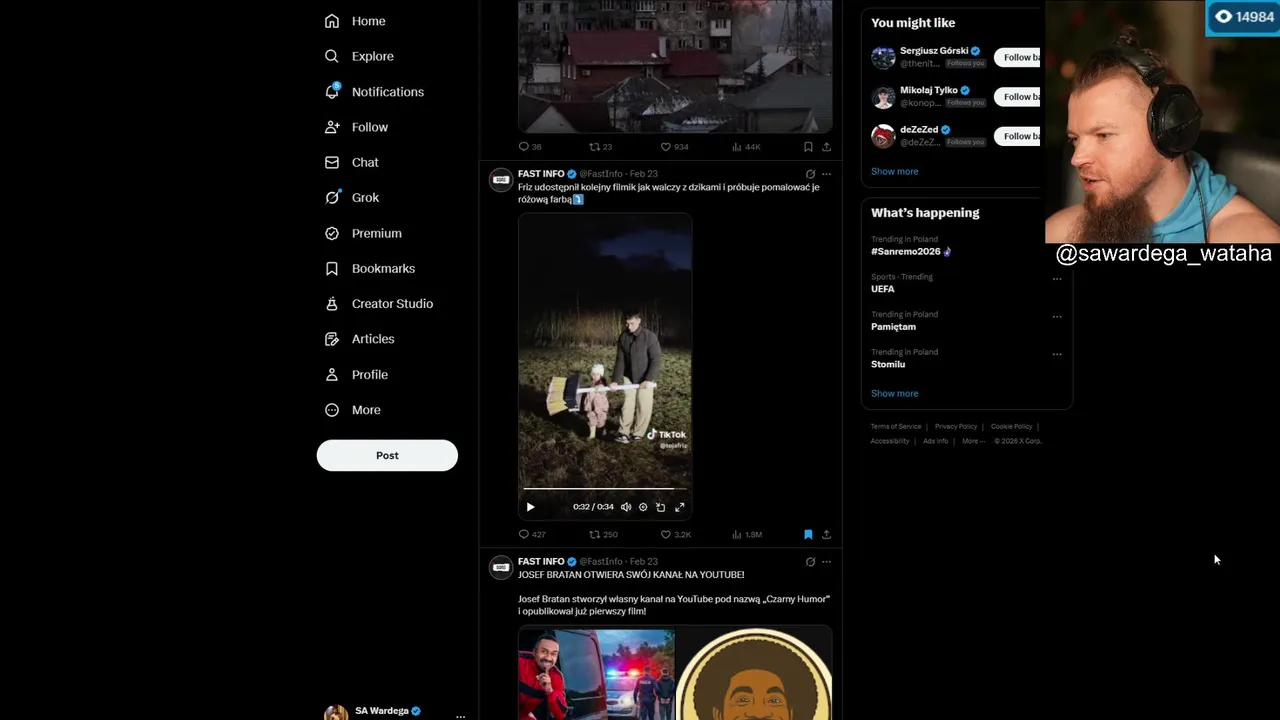Tap the Post button

(x=387, y=455)
